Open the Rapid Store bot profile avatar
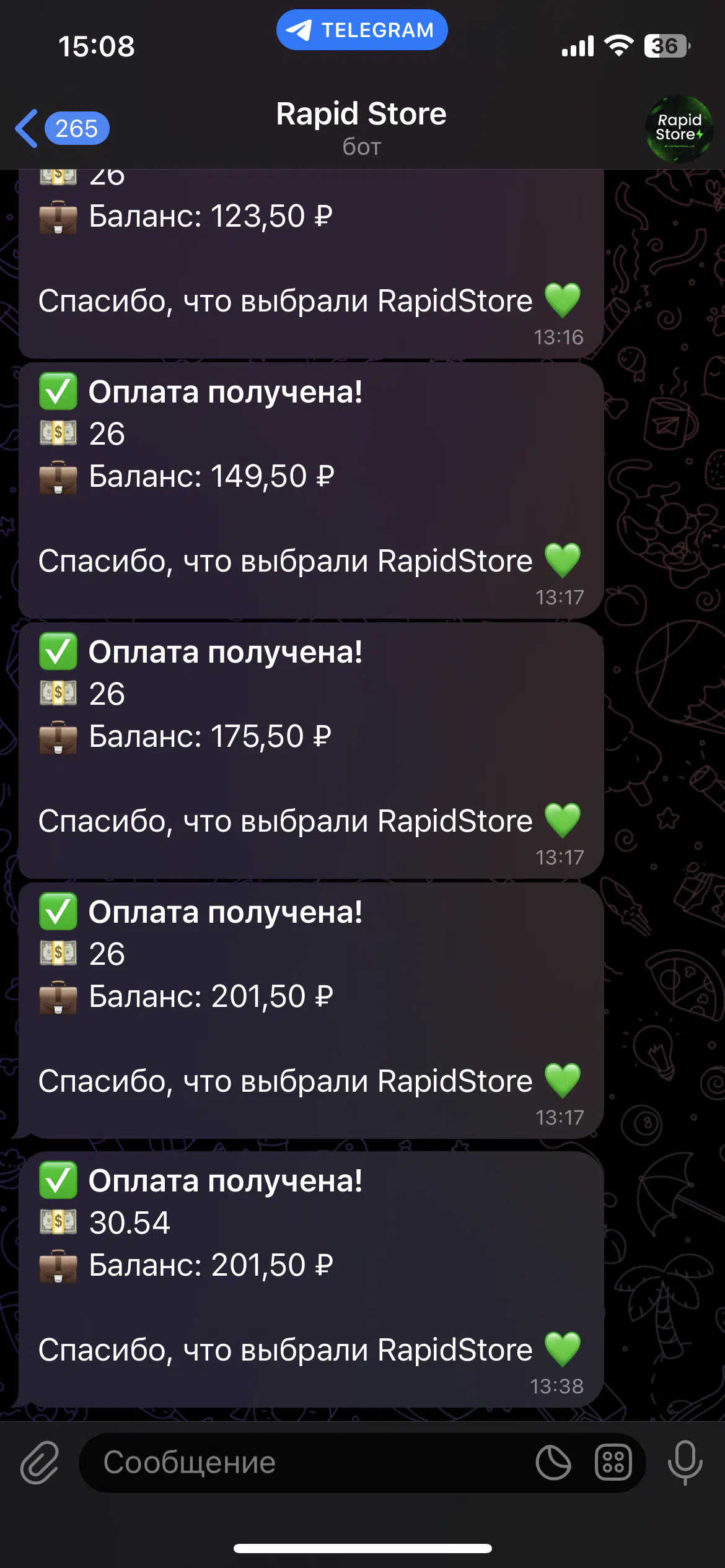The image size is (725, 1568). tap(680, 128)
